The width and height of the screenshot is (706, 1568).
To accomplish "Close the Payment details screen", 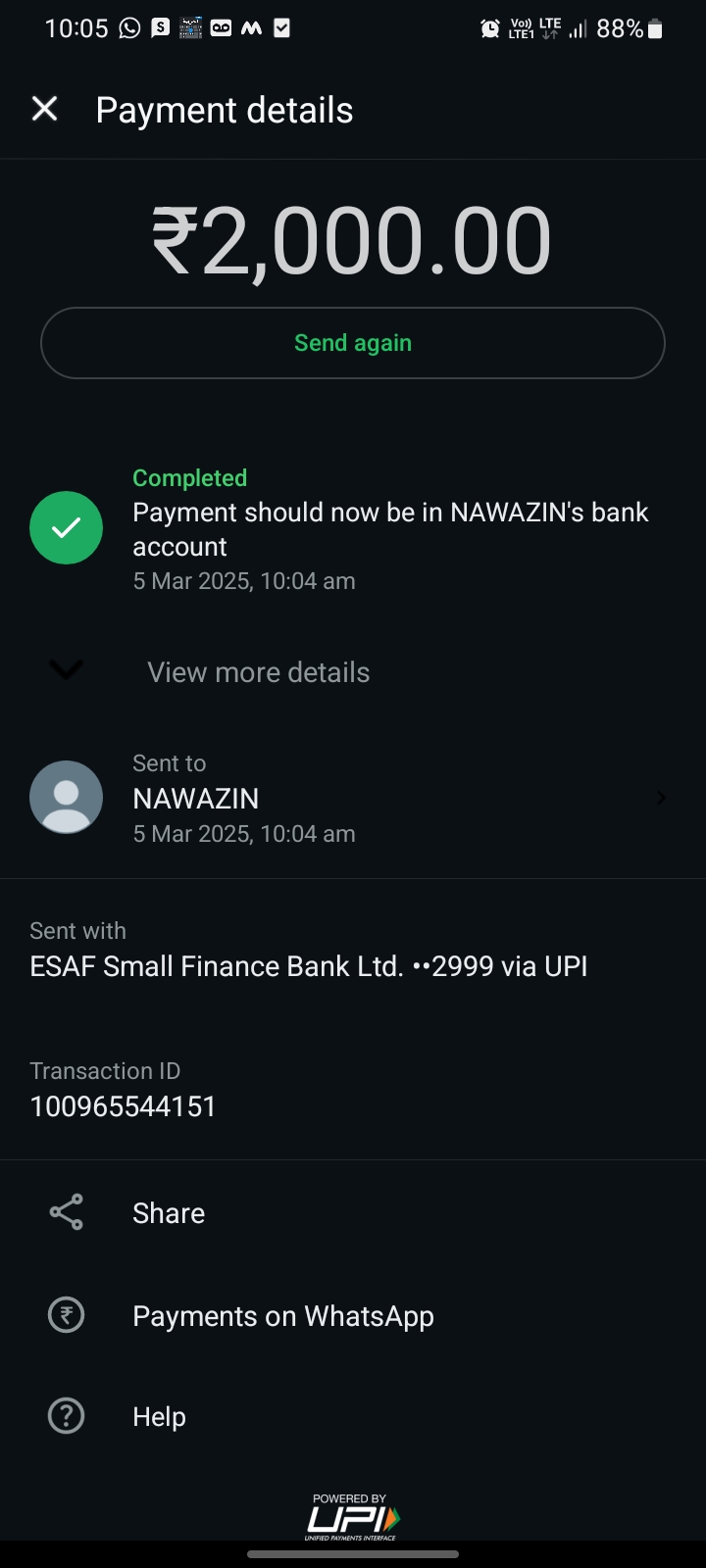I will click(45, 109).
